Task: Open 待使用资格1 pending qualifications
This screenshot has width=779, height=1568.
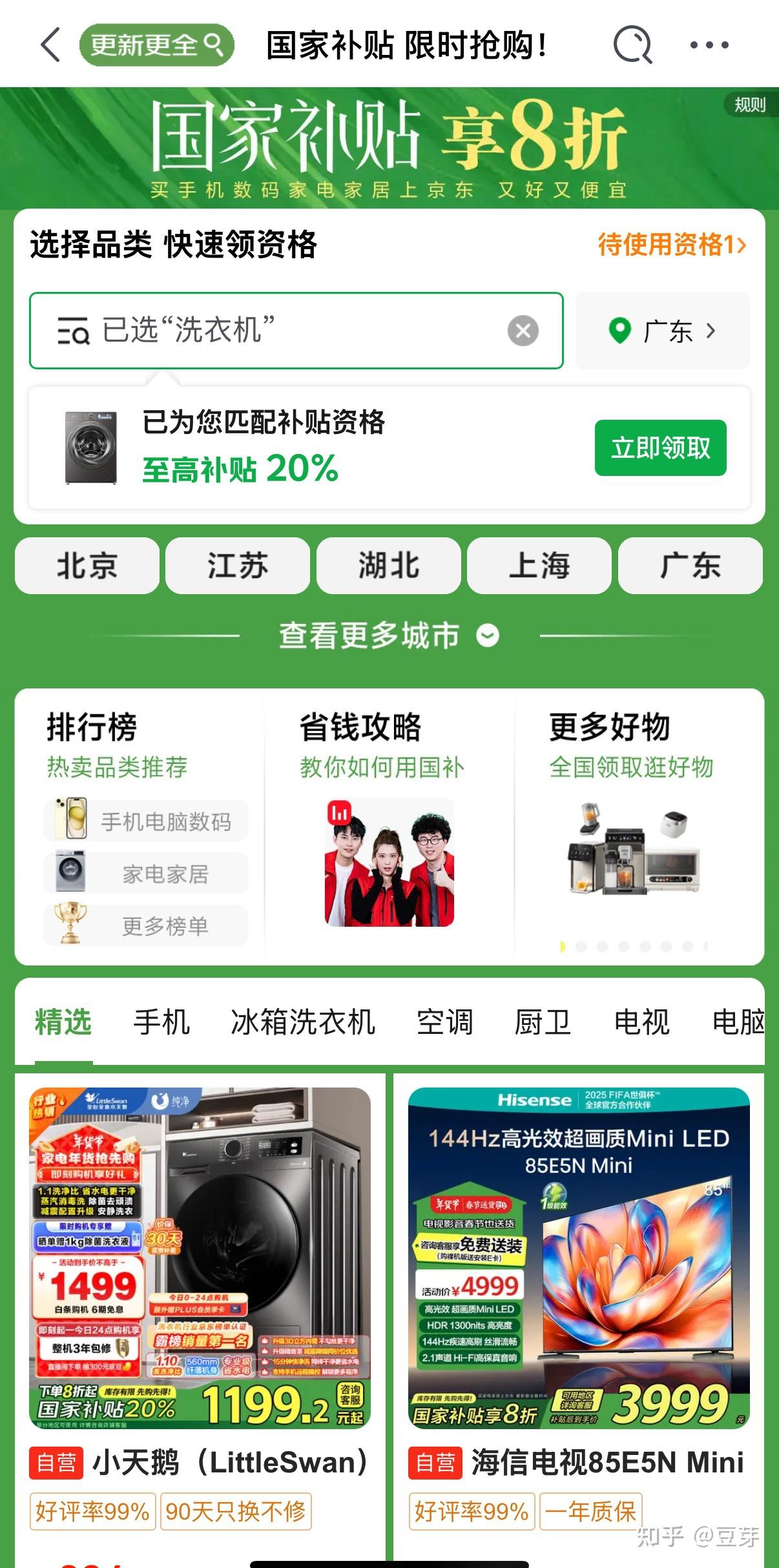Action: tap(672, 245)
